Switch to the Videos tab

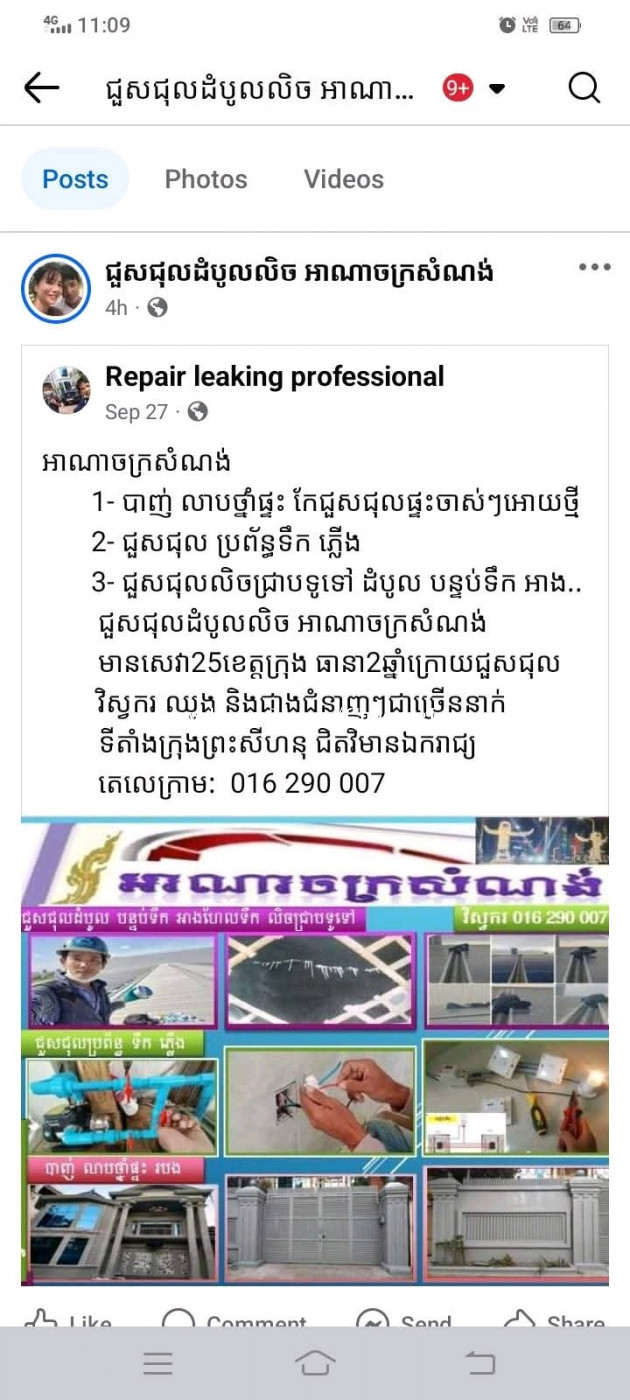pyautogui.click(x=344, y=179)
